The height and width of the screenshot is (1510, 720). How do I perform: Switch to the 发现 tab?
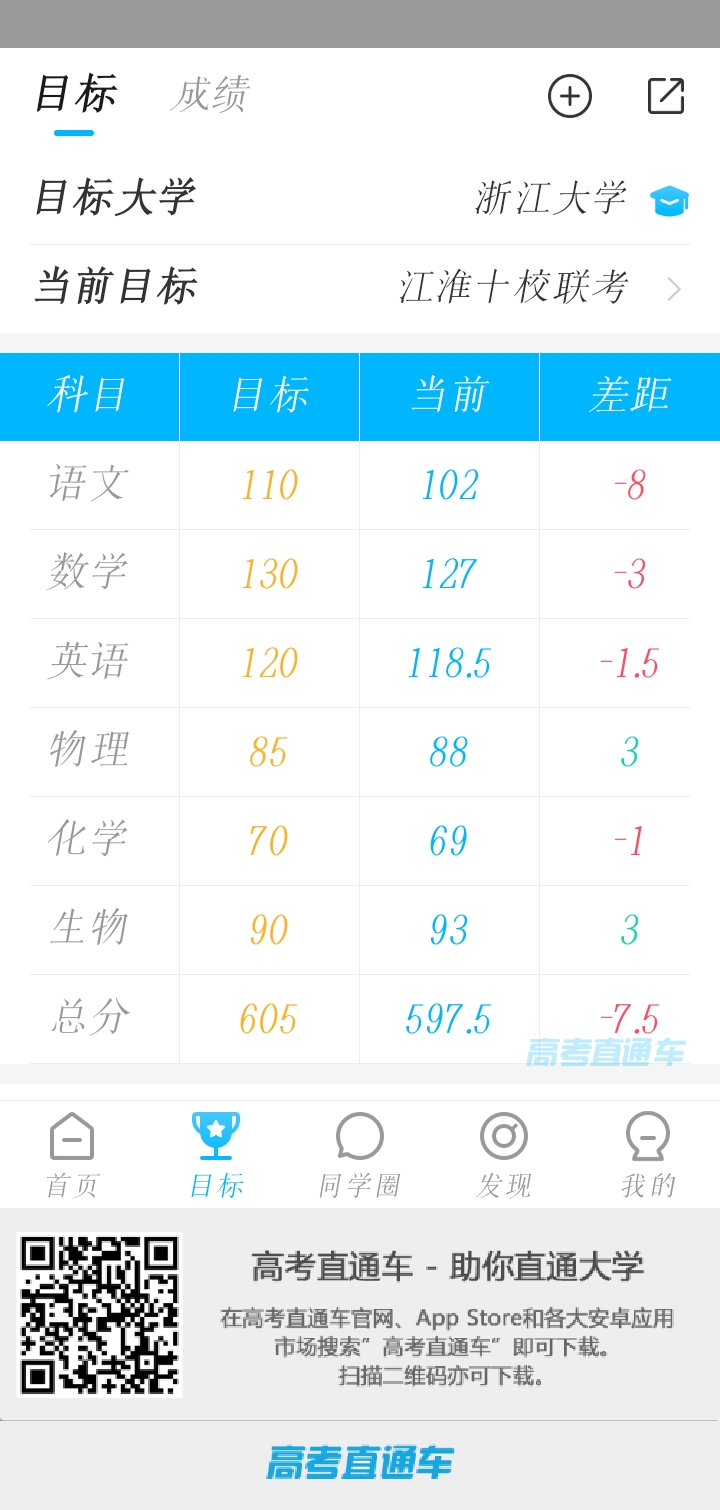tap(504, 1154)
